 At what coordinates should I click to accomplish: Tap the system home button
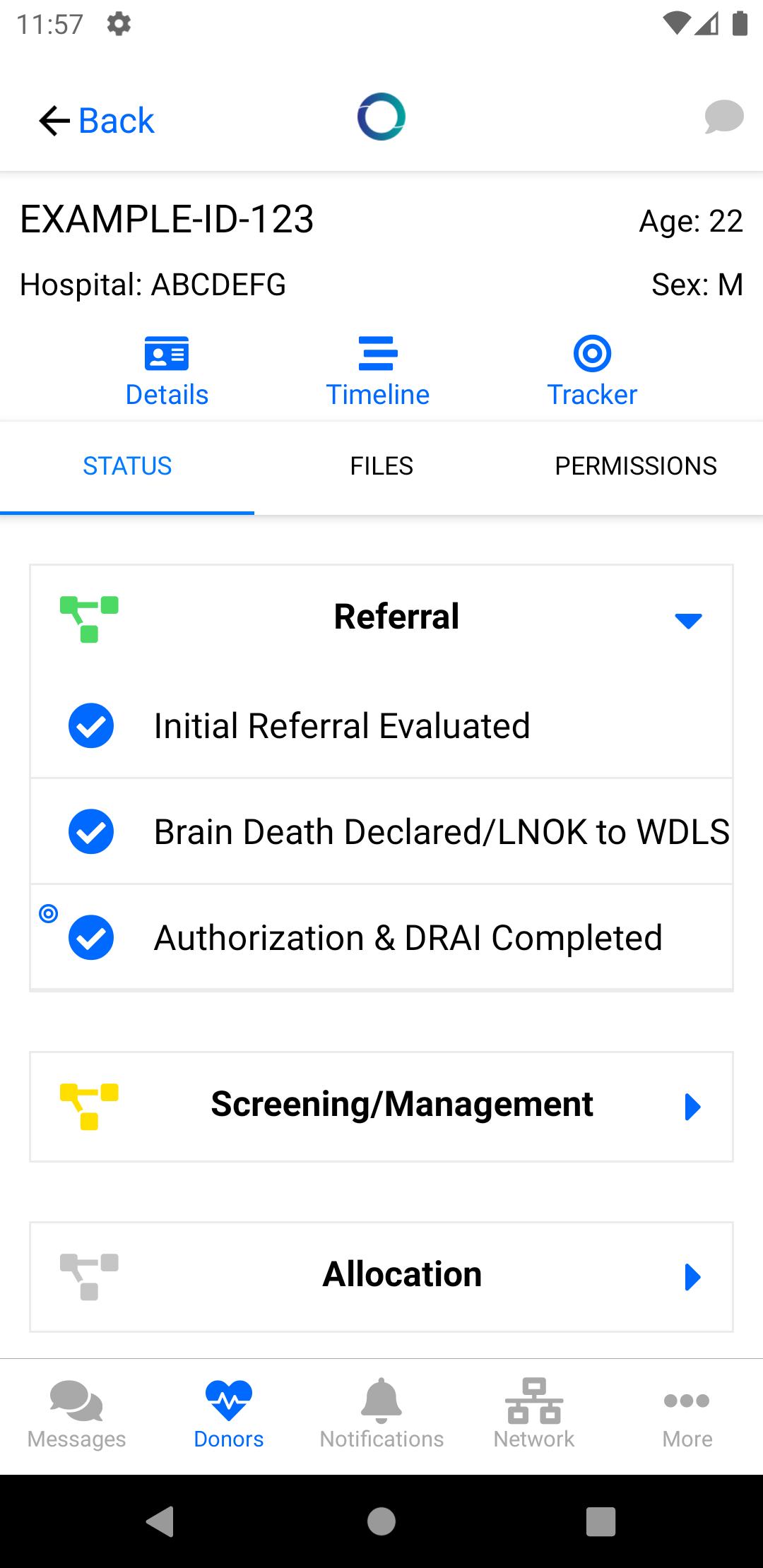[381, 1521]
